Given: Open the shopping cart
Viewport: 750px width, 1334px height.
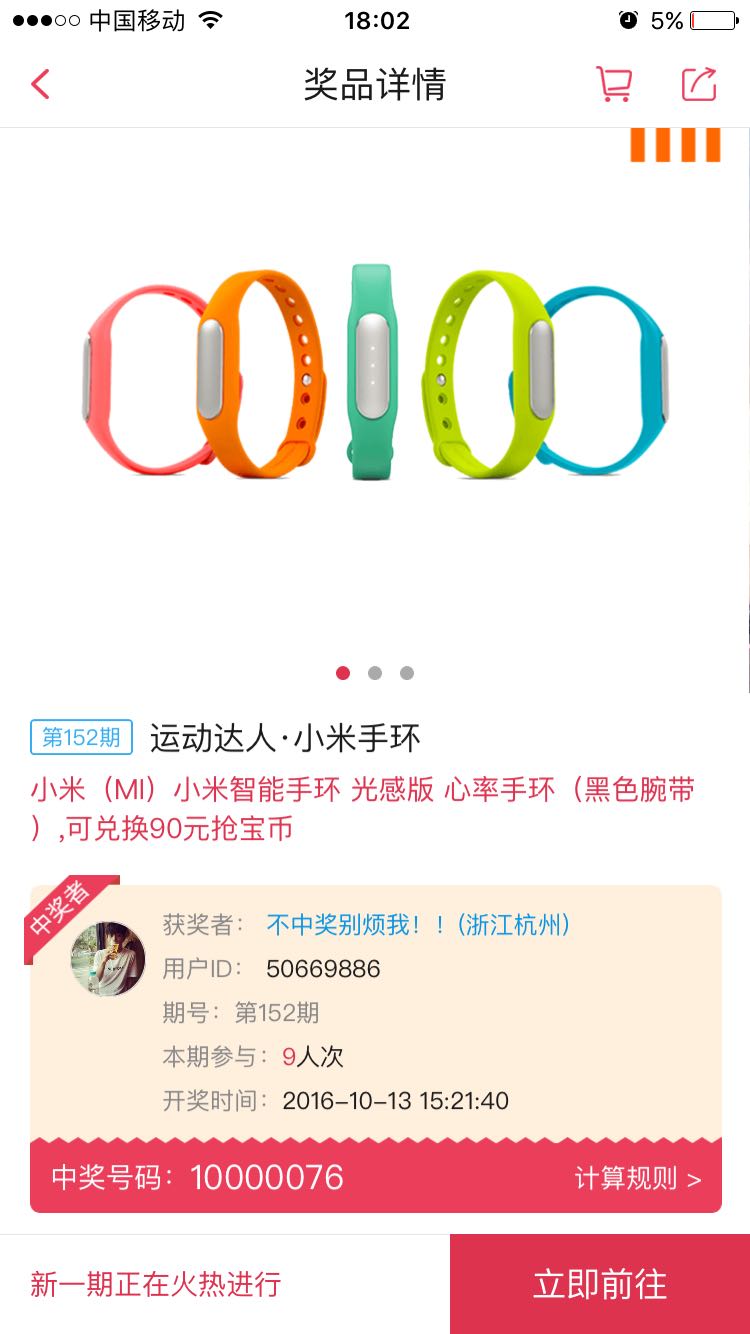Looking at the screenshot, I should click(614, 84).
